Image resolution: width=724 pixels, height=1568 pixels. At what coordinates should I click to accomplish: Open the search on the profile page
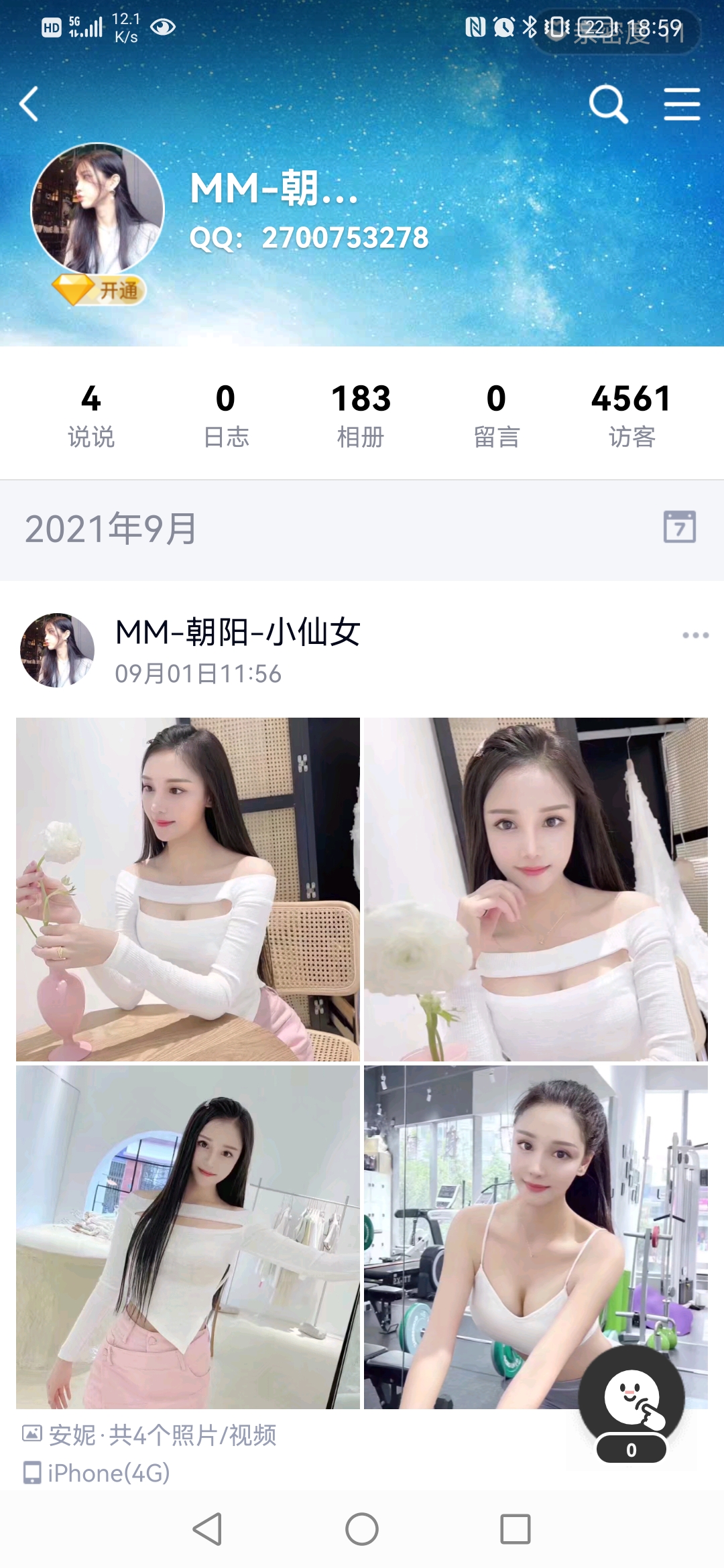(x=607, y=104)
